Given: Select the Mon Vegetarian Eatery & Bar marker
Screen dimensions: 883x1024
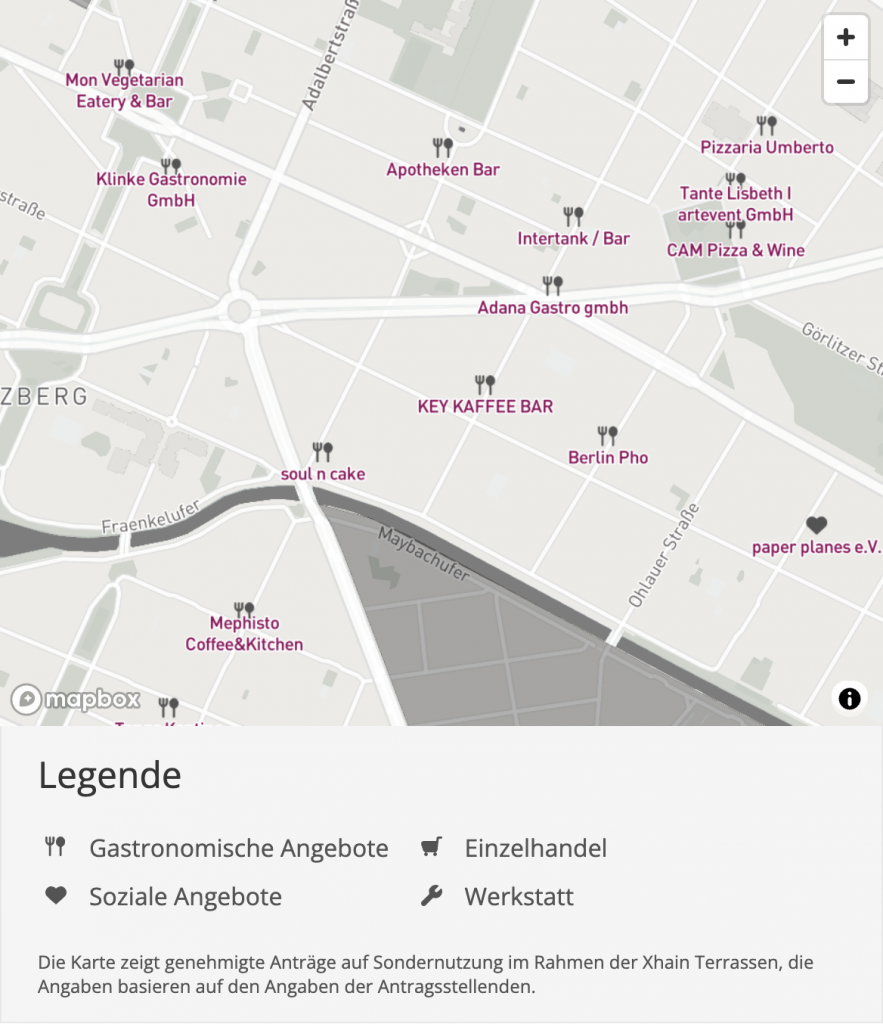Looking at the screenshot, I should coord(124,67).
